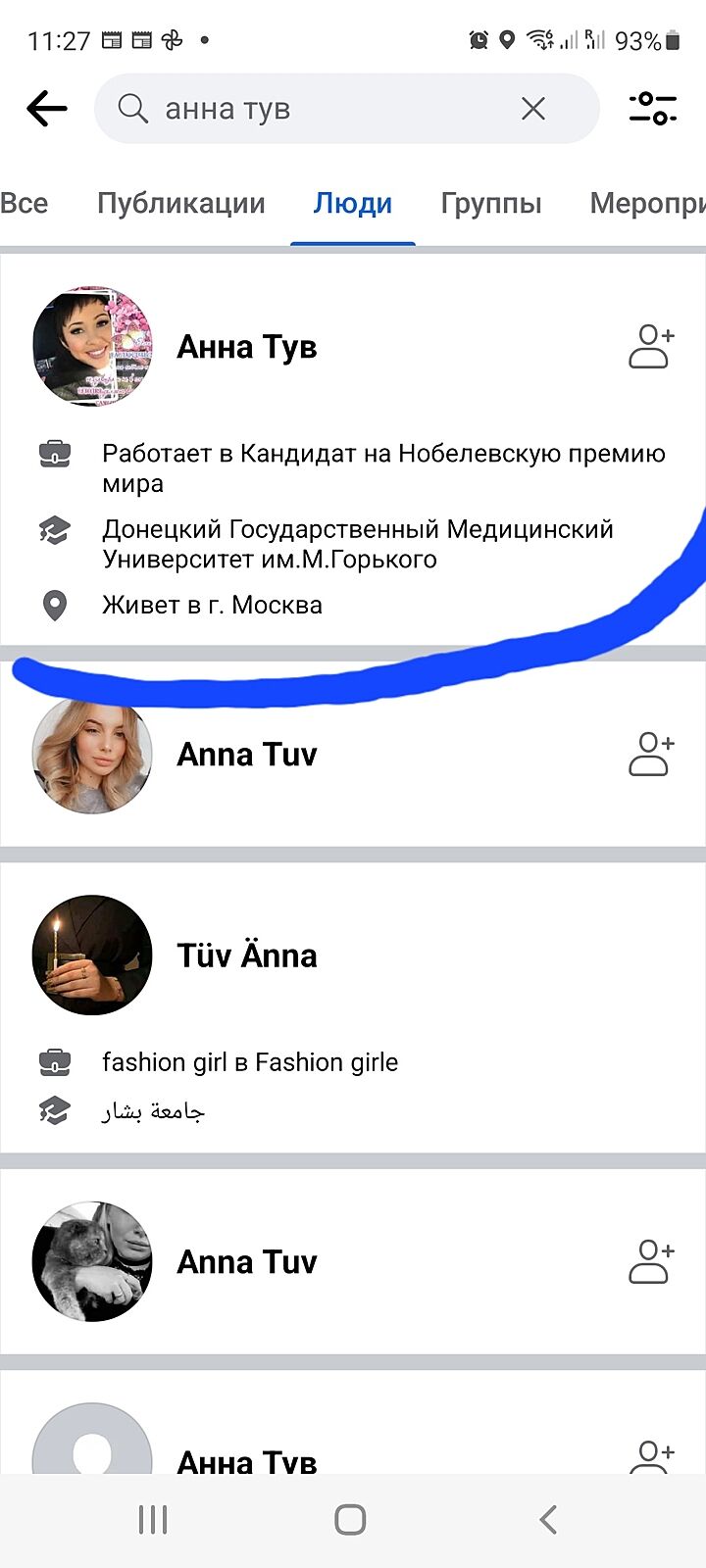Switch to the "Группы" tab
This screenshot has height=1568, width=706.
[490, 203]
